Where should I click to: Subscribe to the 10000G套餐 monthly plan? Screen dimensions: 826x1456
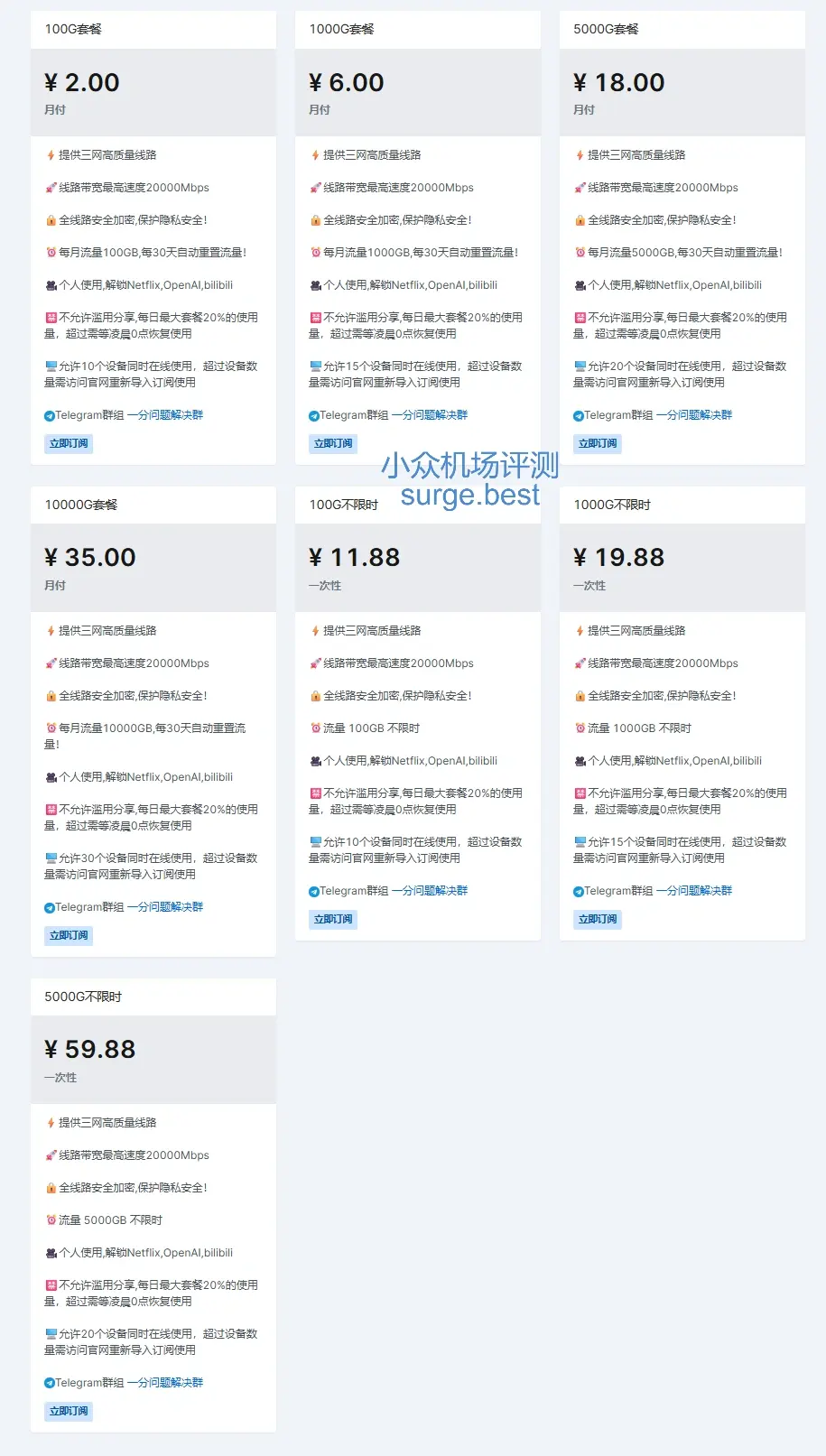[69, 936]
